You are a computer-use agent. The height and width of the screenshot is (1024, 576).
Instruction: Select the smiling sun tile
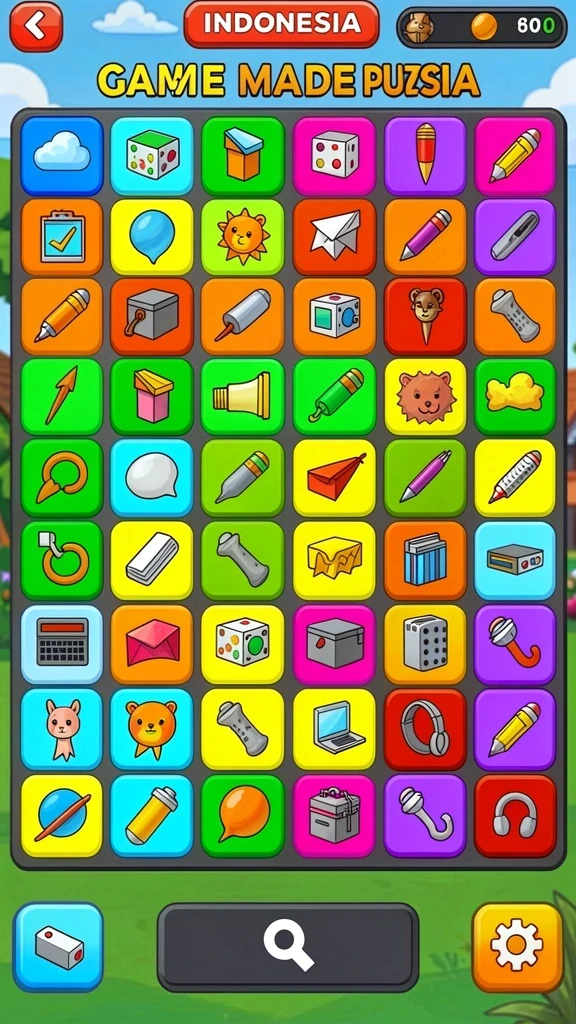(x=243, y=238)
